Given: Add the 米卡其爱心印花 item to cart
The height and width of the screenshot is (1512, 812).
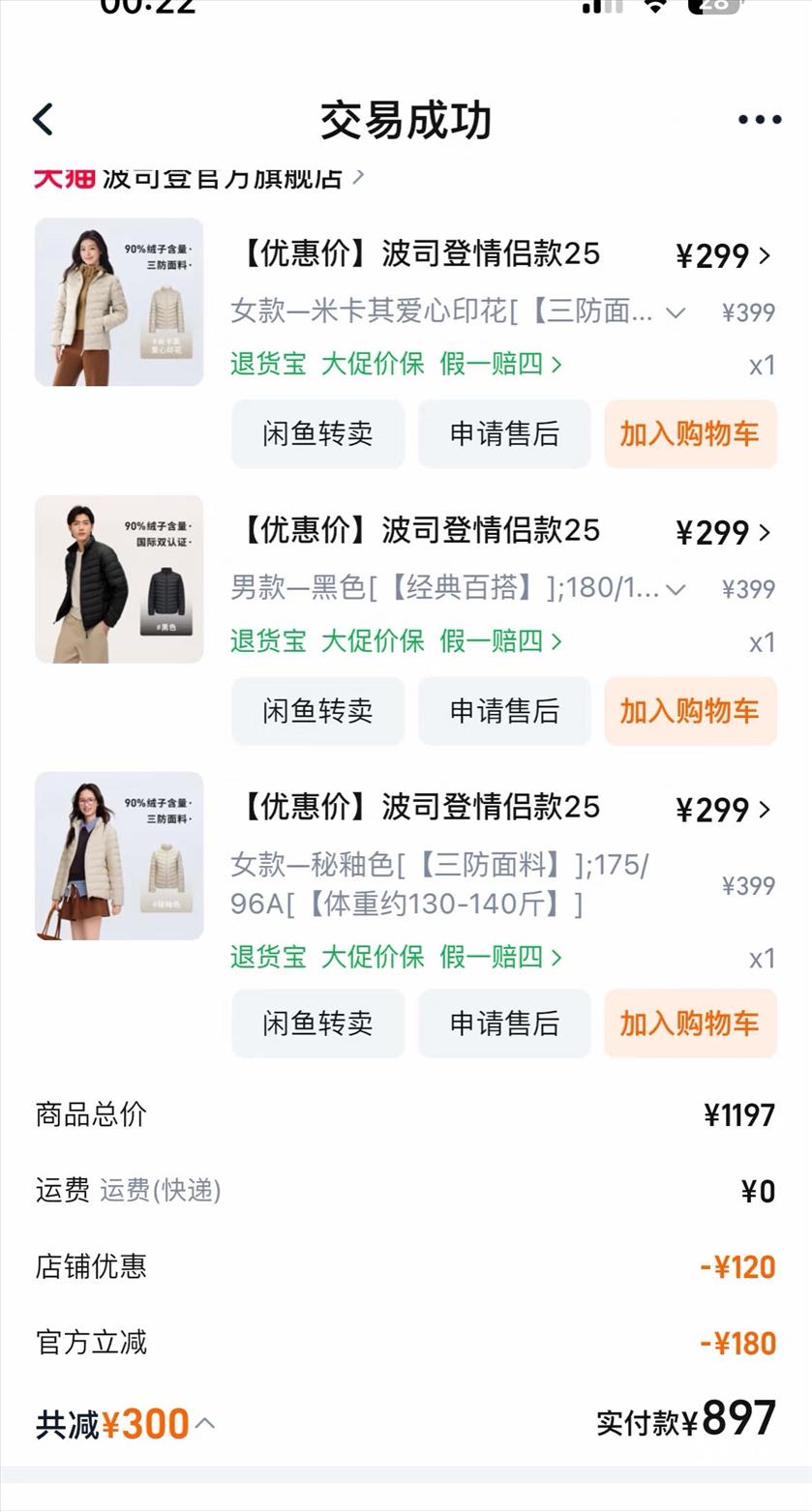Looking at the screenshot, I should pyautogui.click(x=690, y=434).
